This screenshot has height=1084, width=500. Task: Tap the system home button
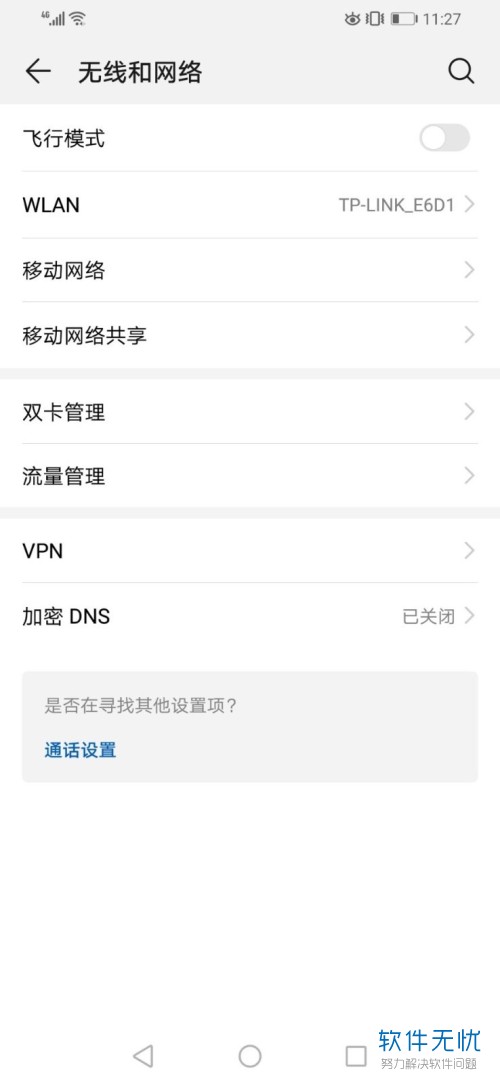click(x=250, y=1056)
